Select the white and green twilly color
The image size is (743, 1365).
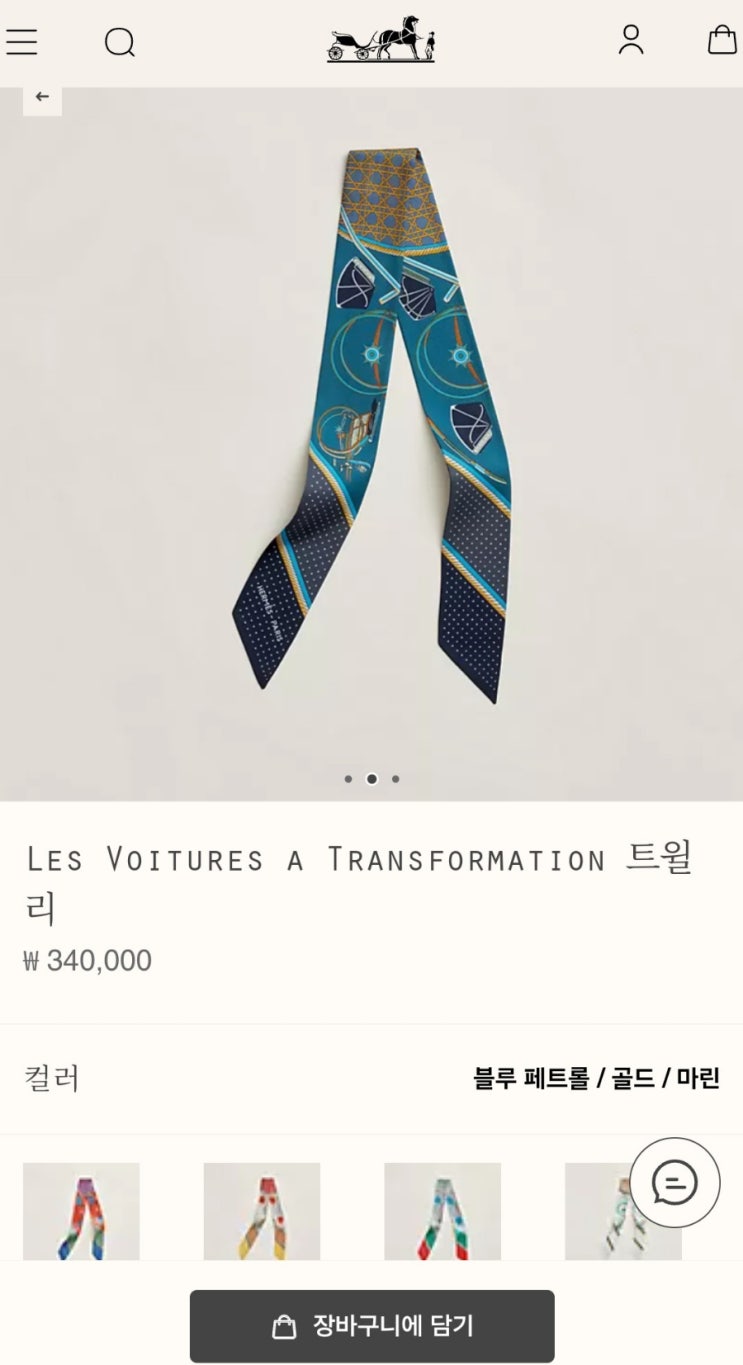610,1211
